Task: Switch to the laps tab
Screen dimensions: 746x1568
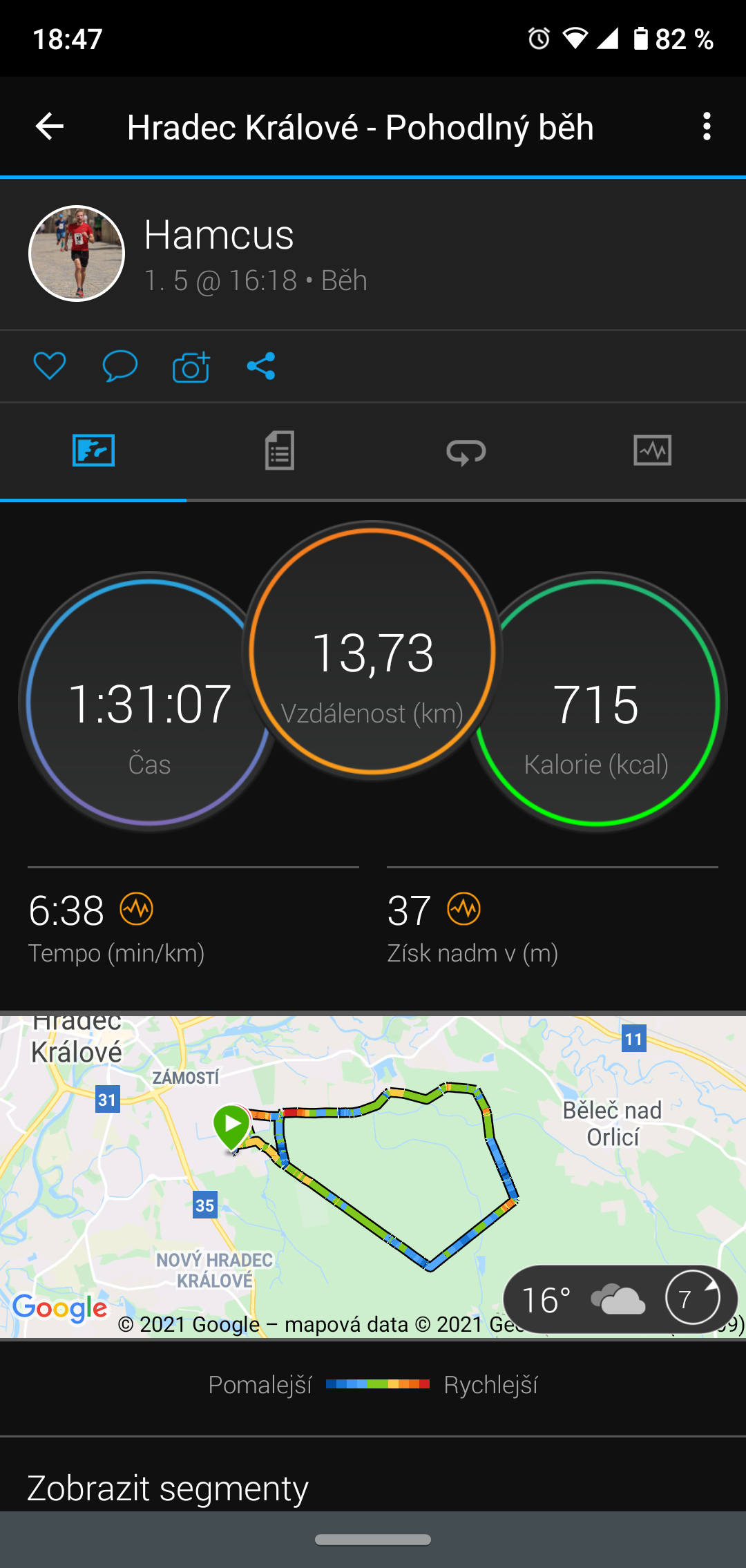Action: tap(466, 452)
